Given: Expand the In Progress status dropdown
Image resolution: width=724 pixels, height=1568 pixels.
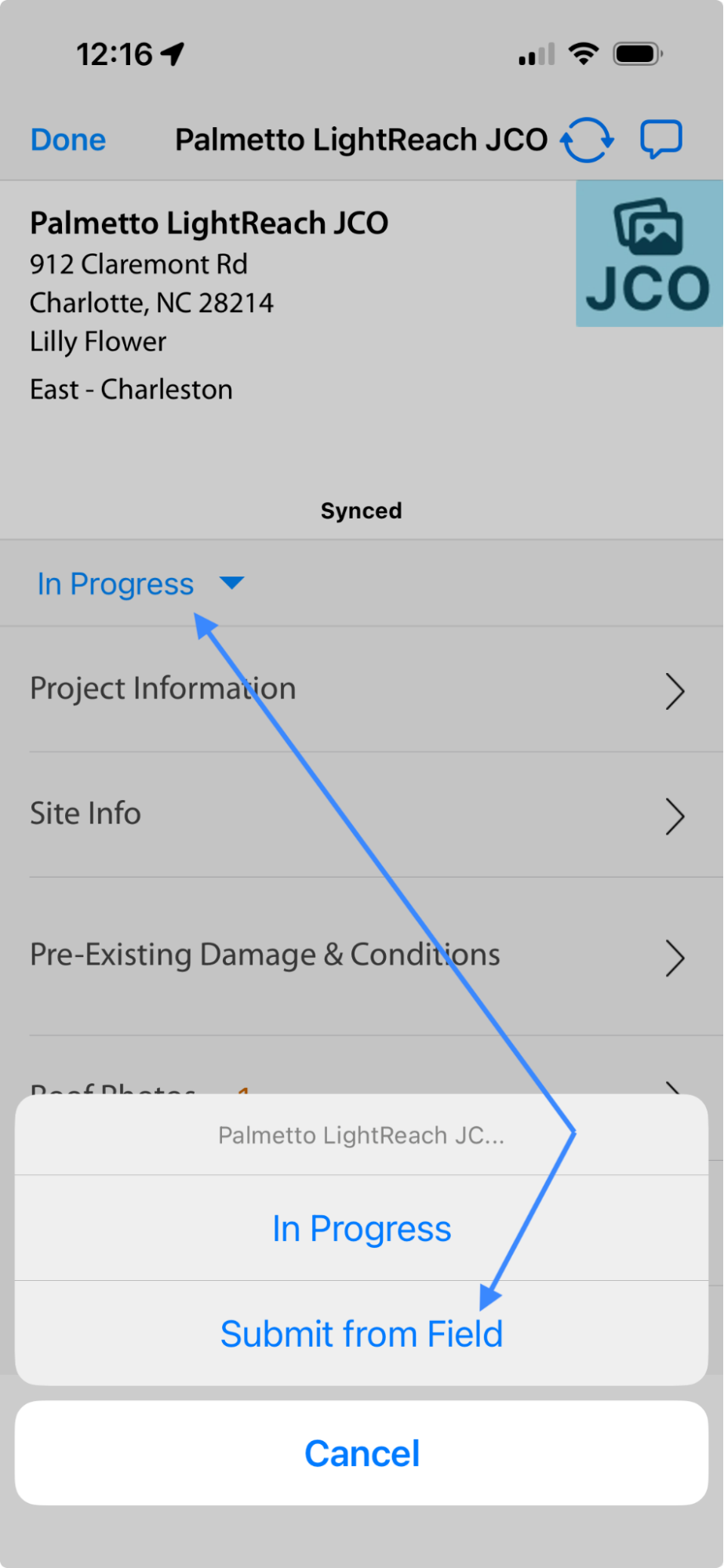Looking at the screenshot, I should [141, 584].
